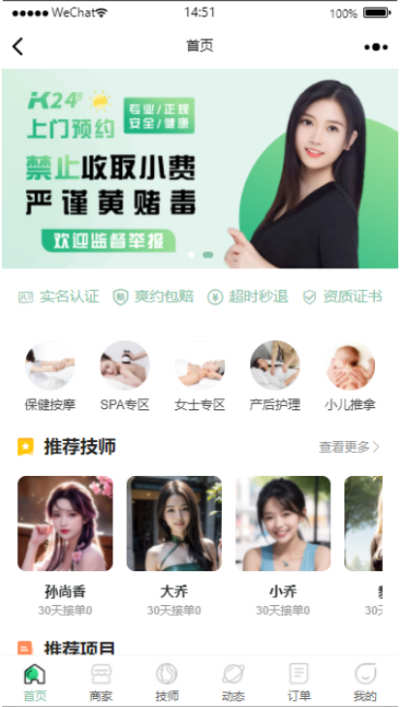Switch to the 技师 tab
The height and width of the screenshot is (707, 401).
[x=167, y=682]
